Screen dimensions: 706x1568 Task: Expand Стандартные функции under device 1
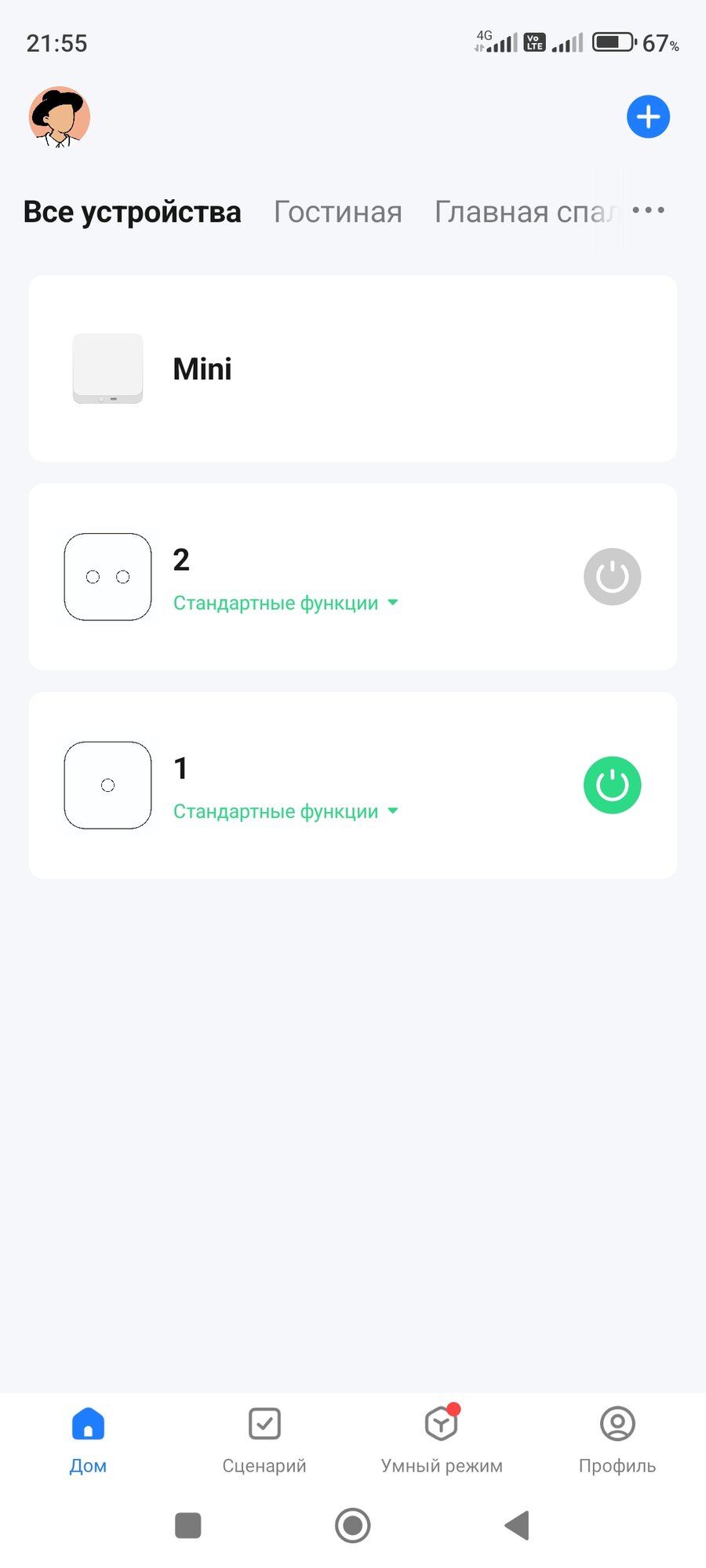pyautogui.click(x=286, y=811)
